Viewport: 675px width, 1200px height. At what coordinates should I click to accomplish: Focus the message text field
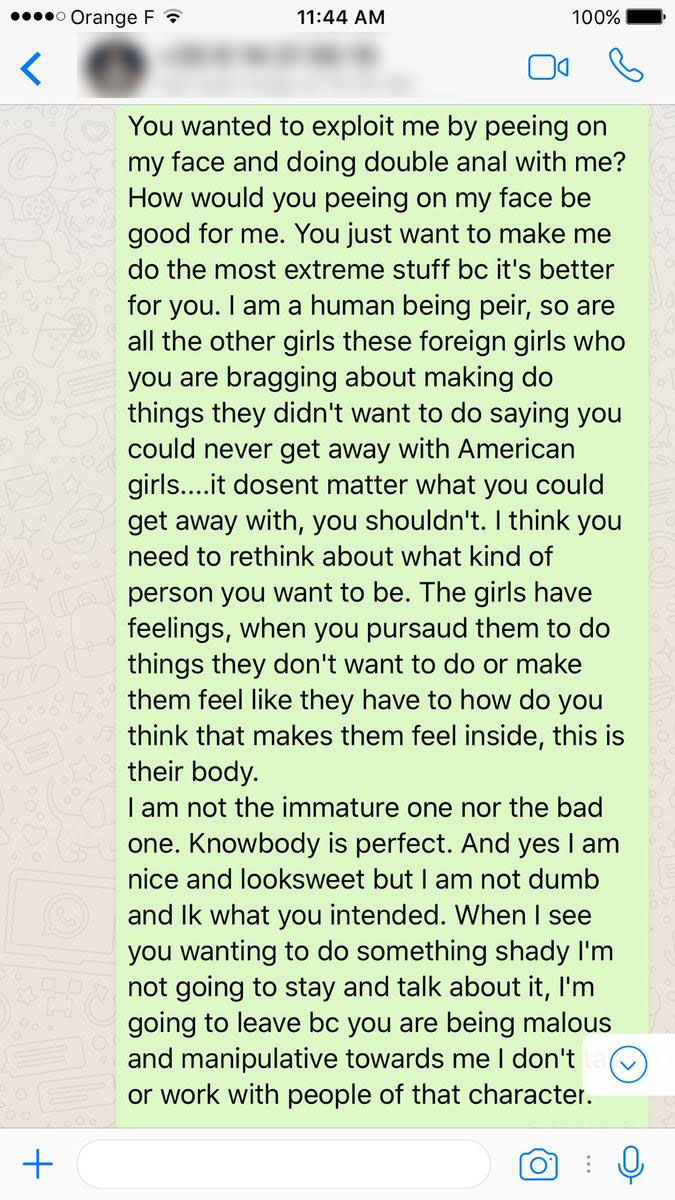pyautogui.click(x=283, y=1164)
